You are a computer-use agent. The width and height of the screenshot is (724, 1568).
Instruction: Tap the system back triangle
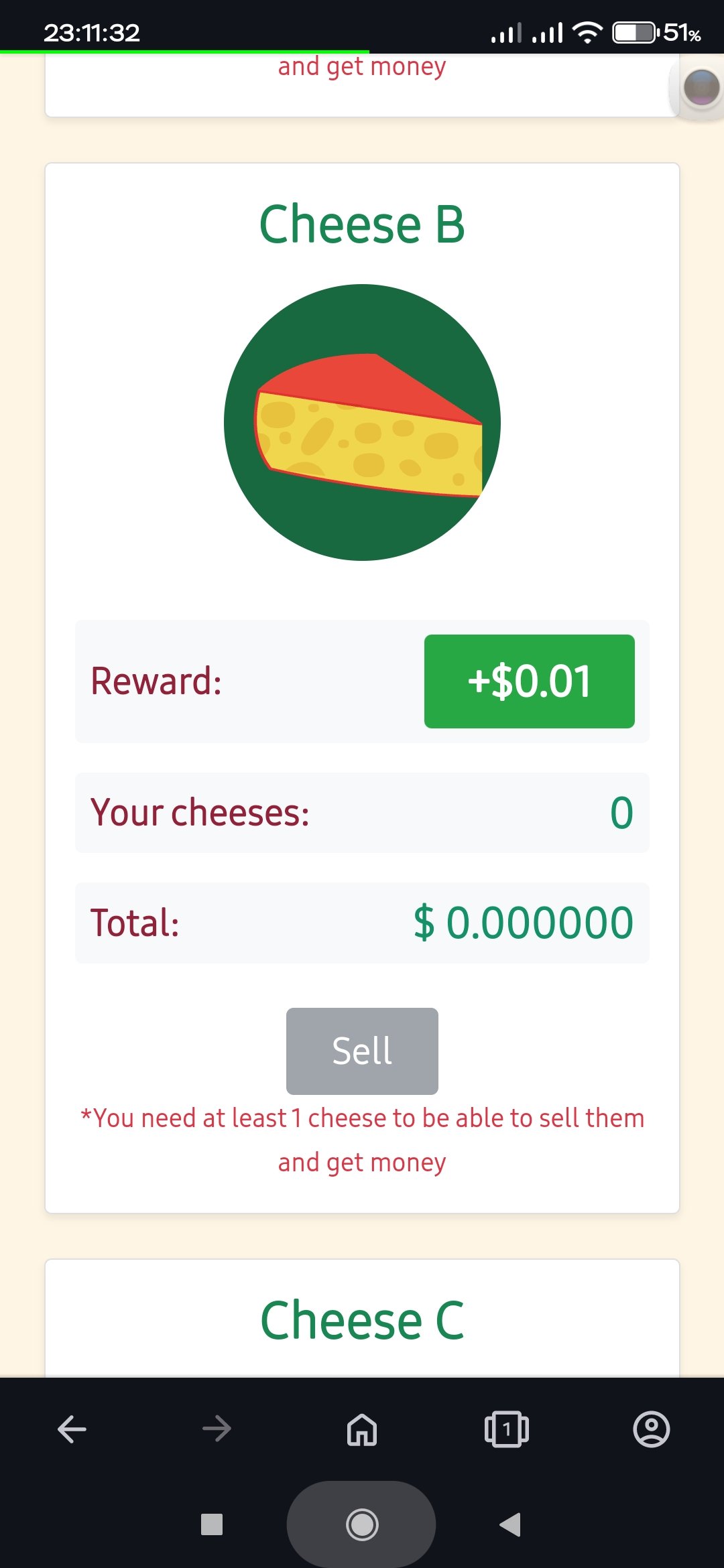pos(510,1524)
